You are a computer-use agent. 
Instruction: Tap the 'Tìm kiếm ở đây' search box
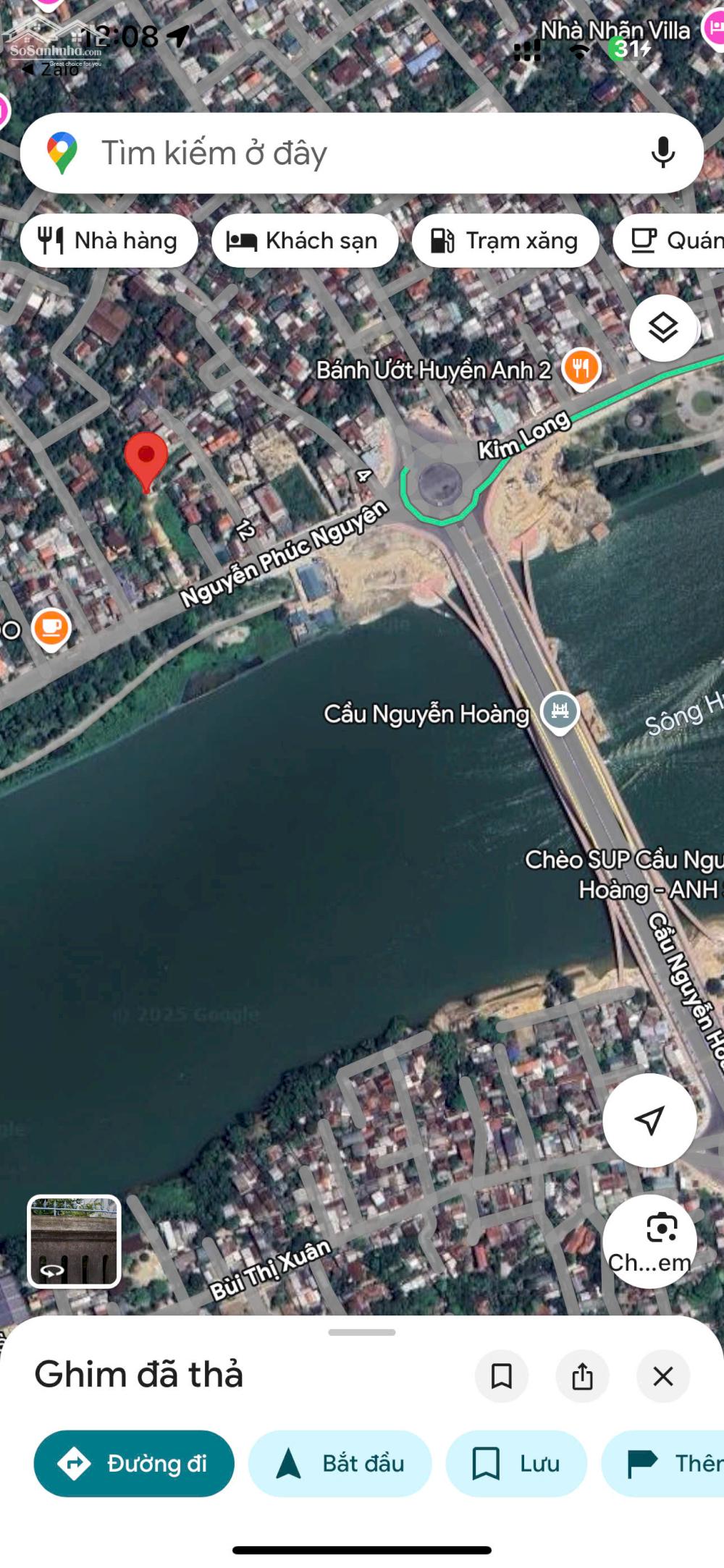(x=348, y=153)
